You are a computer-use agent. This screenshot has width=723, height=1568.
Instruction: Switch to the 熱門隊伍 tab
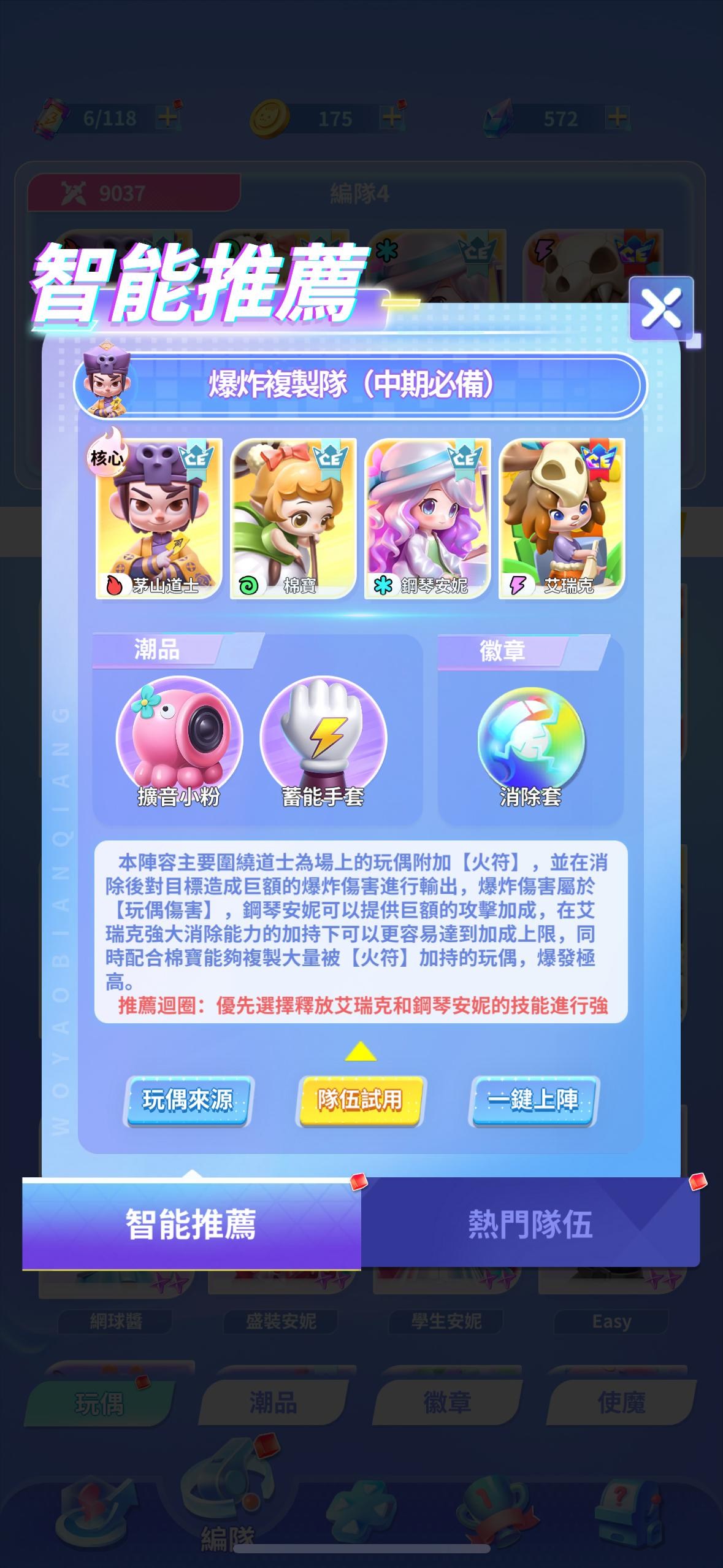click(530, 1224)
